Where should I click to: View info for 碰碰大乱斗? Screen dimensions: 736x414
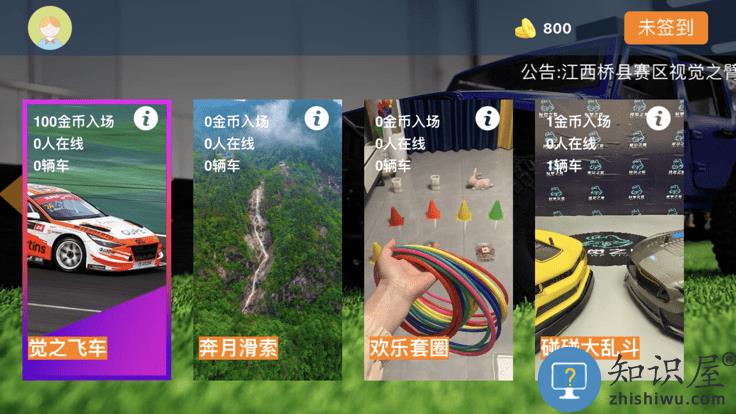pyautogui.click(x=657, y=118)
